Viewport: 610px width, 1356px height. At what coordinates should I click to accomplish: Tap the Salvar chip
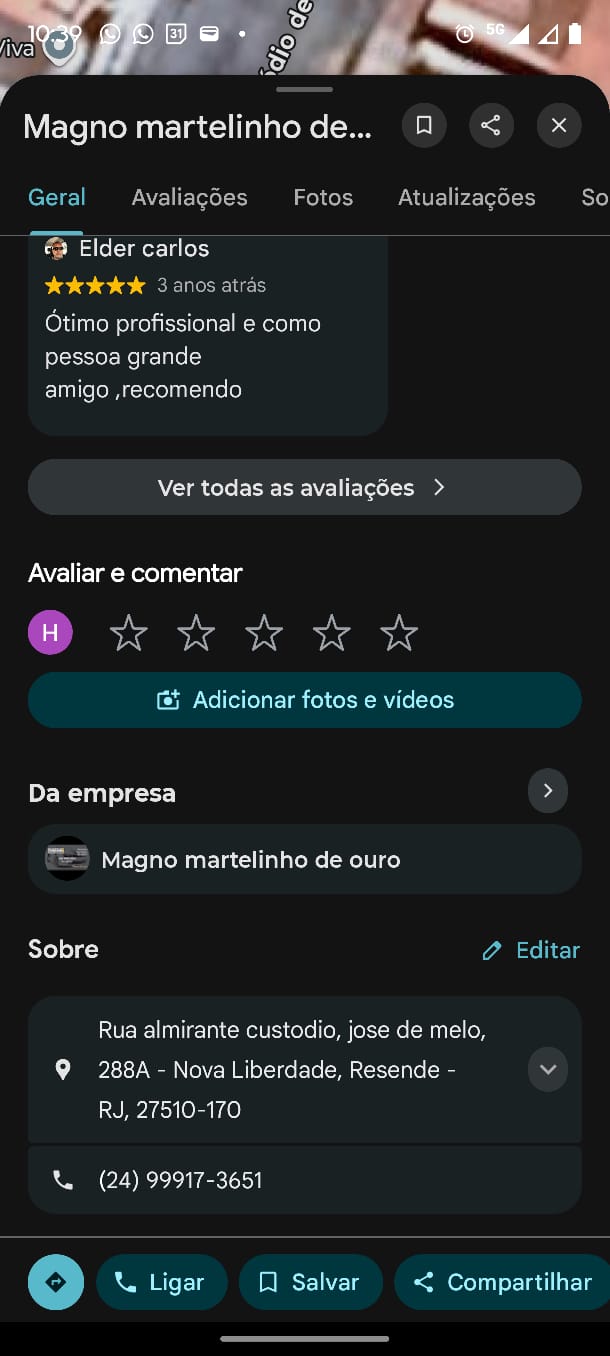(x=310, y=1282)
